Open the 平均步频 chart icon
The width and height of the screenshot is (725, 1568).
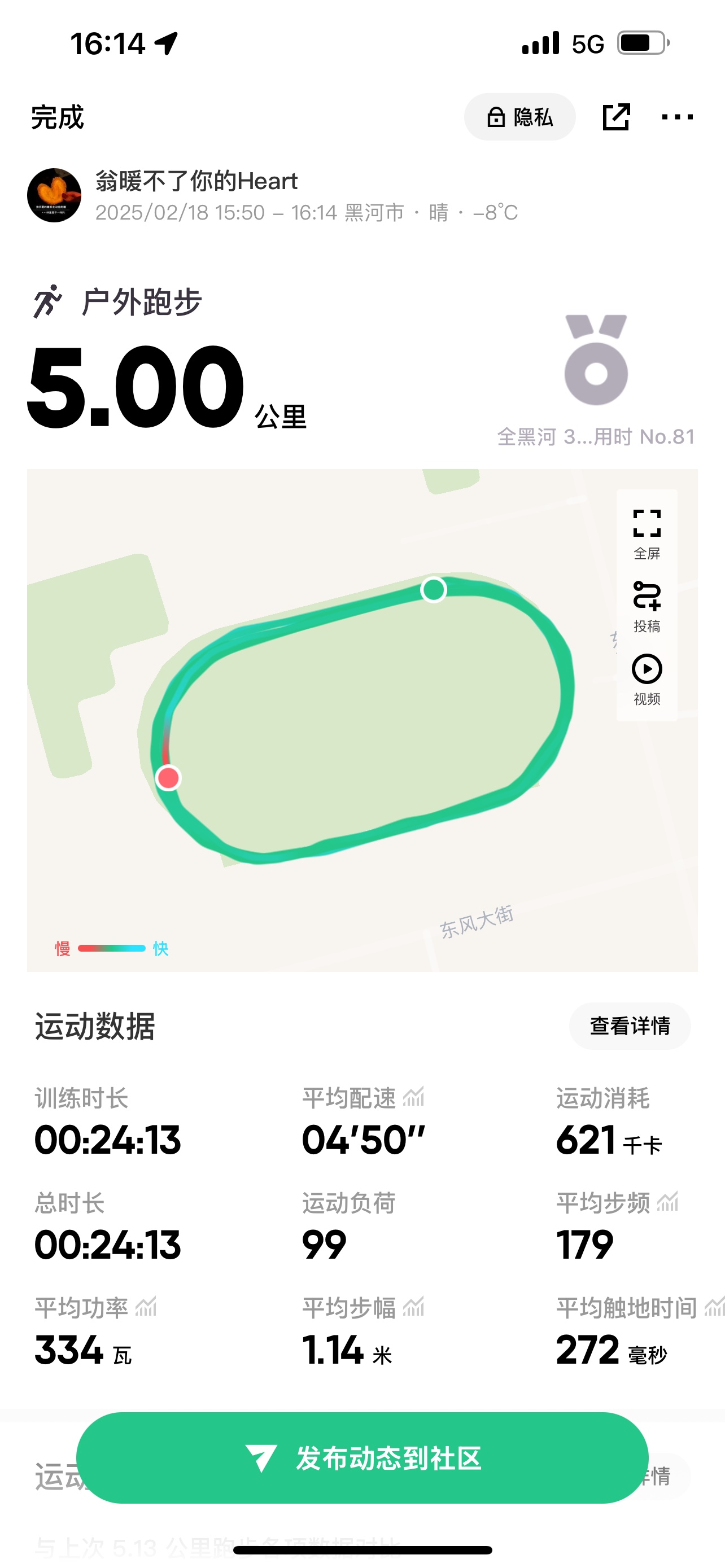click(668, 1202)
